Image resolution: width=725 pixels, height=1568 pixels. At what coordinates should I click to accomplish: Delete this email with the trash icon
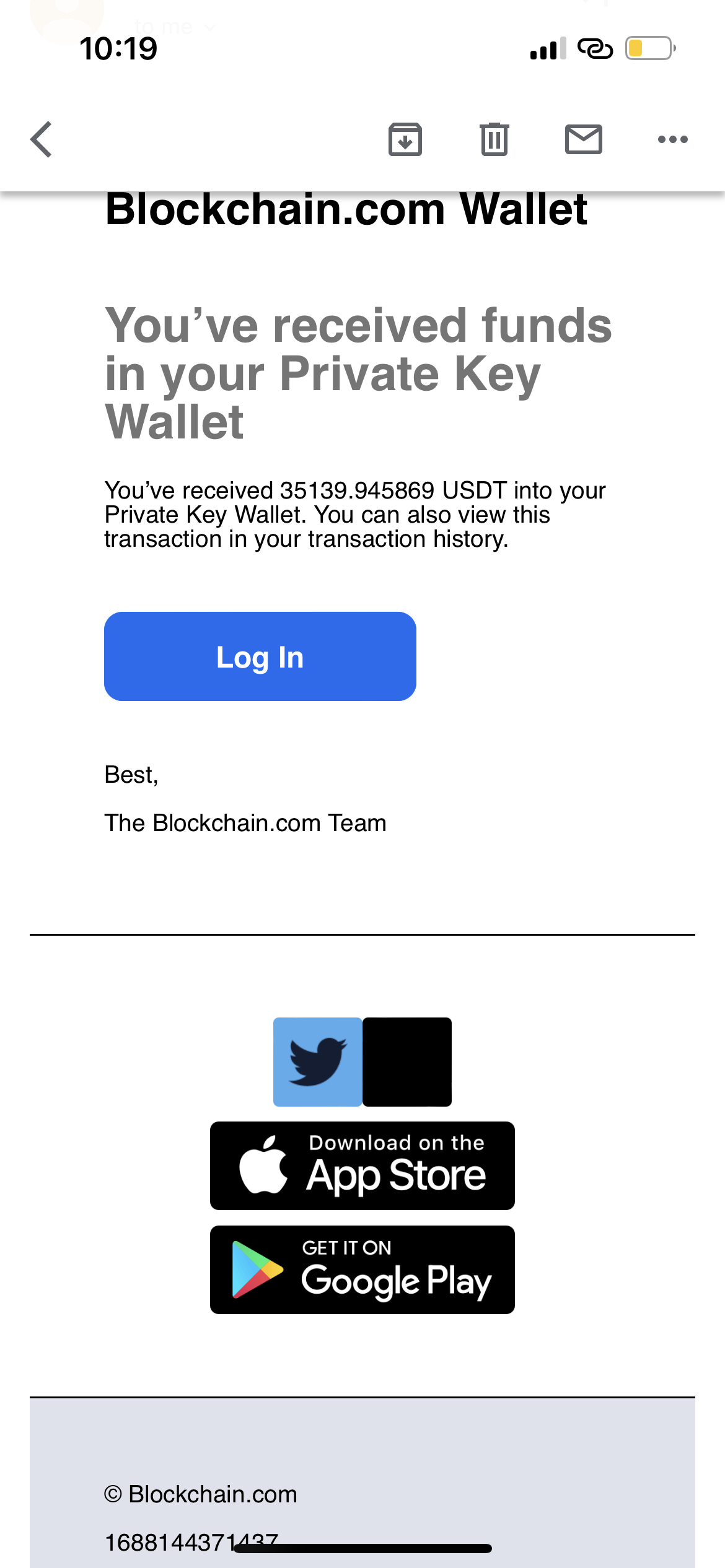494,139
